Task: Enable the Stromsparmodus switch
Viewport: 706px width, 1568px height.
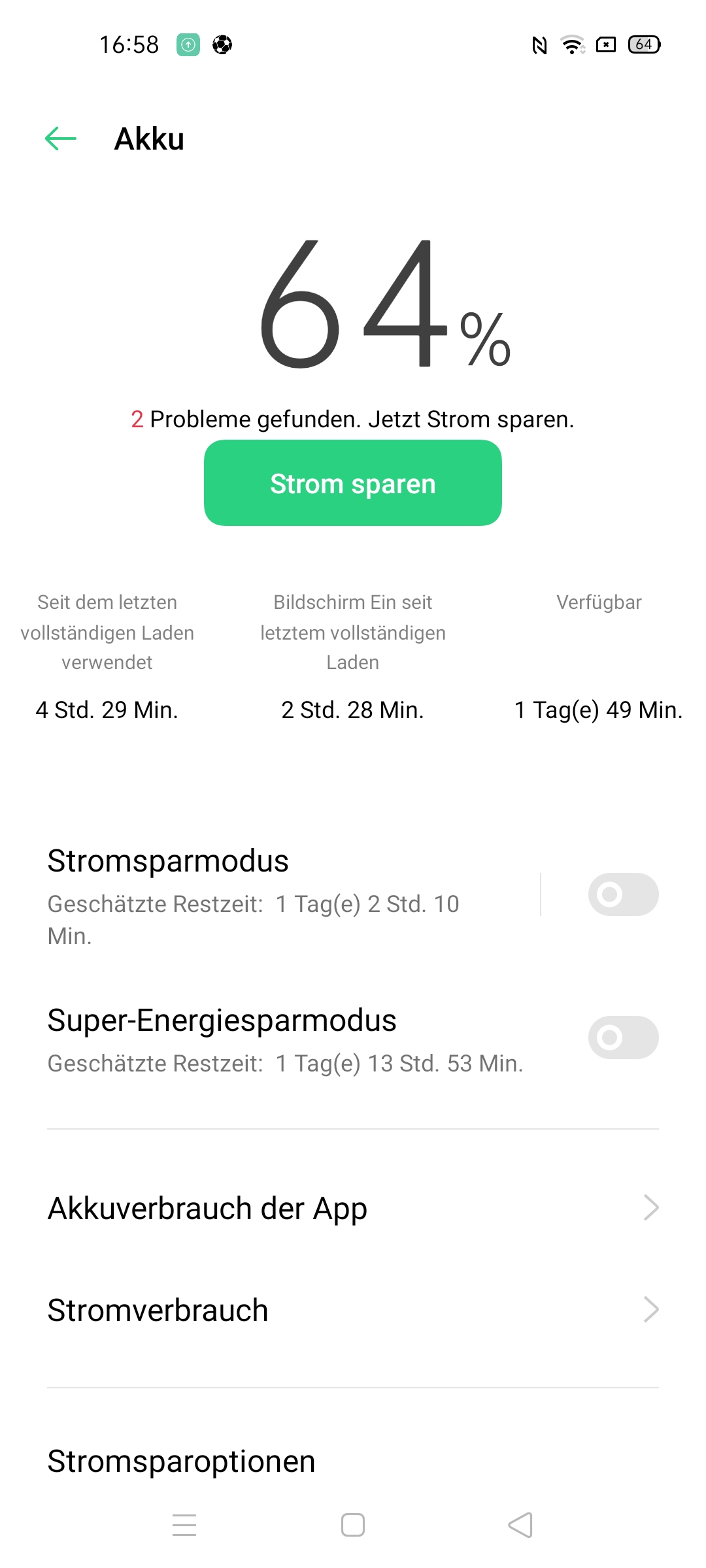Action: click(x=623, y=894)
